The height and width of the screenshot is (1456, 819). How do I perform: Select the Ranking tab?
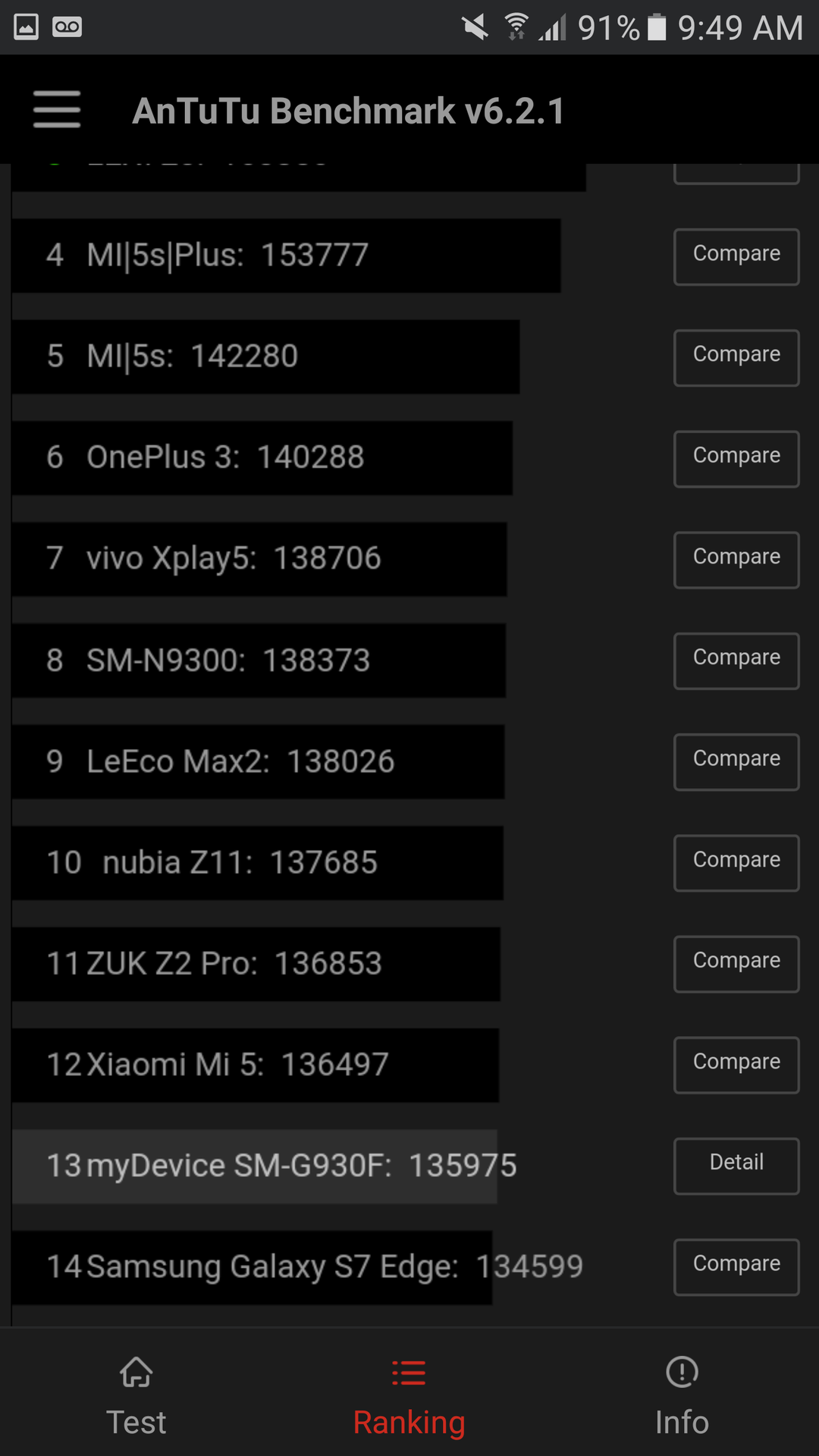click(409, 1397)
